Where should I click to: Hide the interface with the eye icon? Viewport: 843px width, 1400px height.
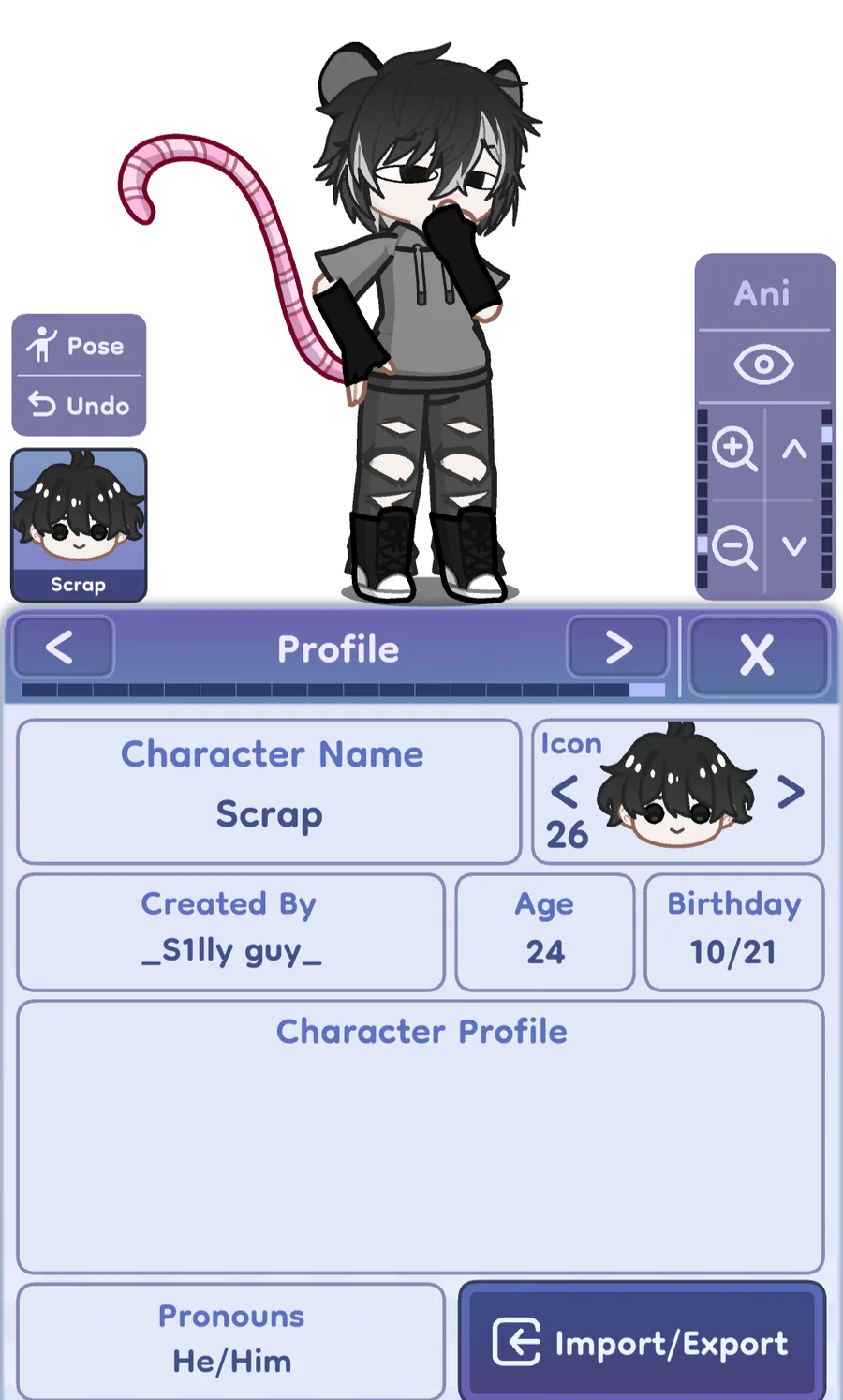pyautogui.click(x=763, y=365)
